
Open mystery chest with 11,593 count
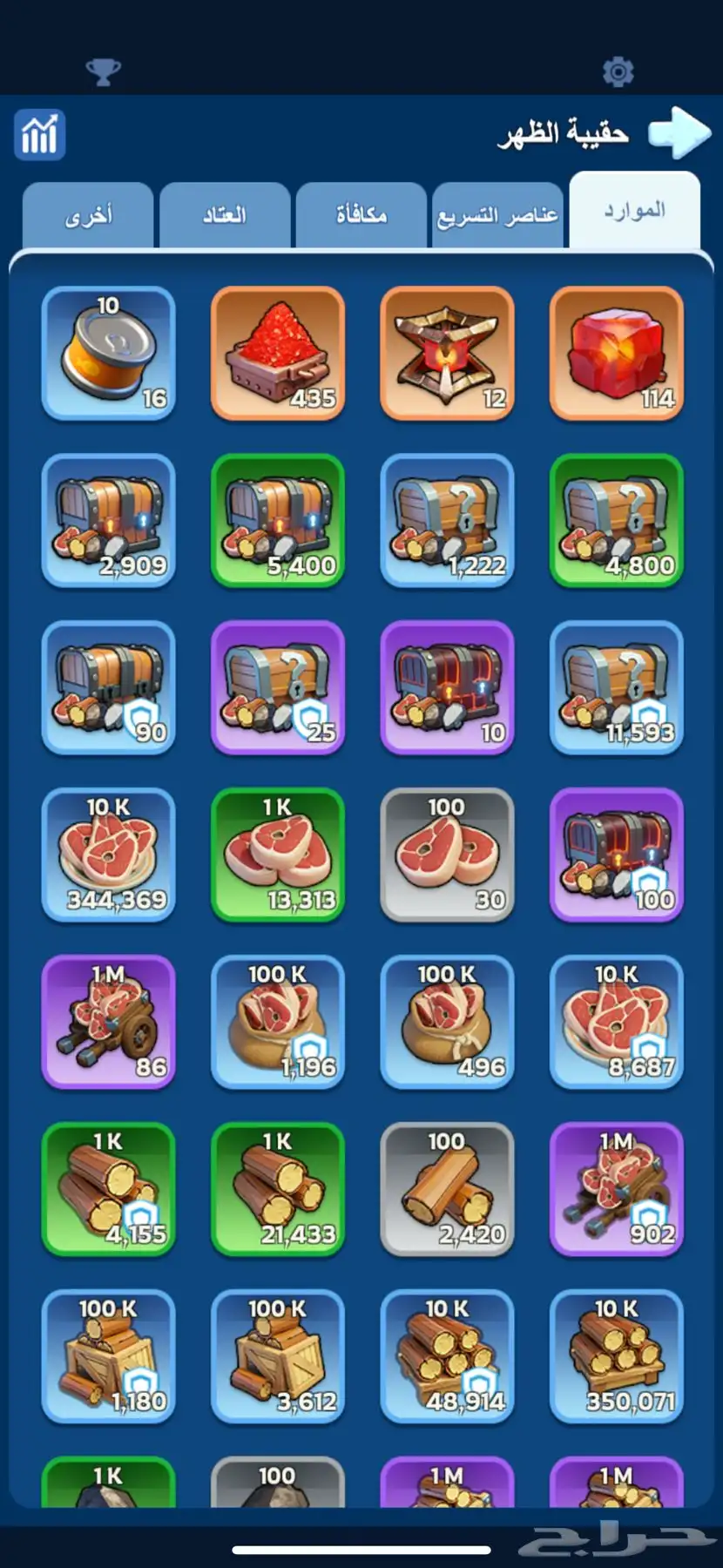point(616,687)
